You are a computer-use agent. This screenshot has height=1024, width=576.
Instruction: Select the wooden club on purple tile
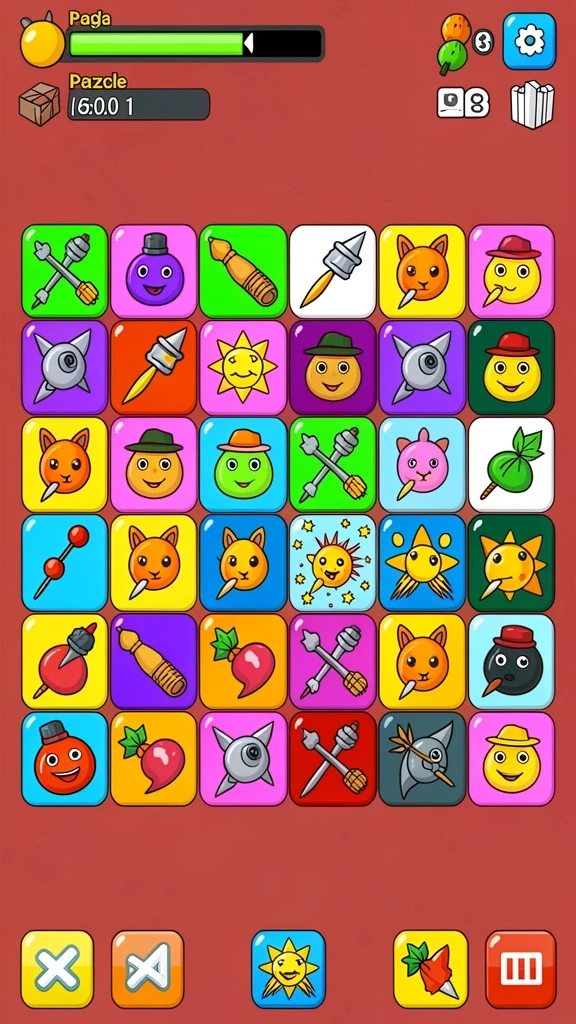pyautogui.click(x=154, y=662)
